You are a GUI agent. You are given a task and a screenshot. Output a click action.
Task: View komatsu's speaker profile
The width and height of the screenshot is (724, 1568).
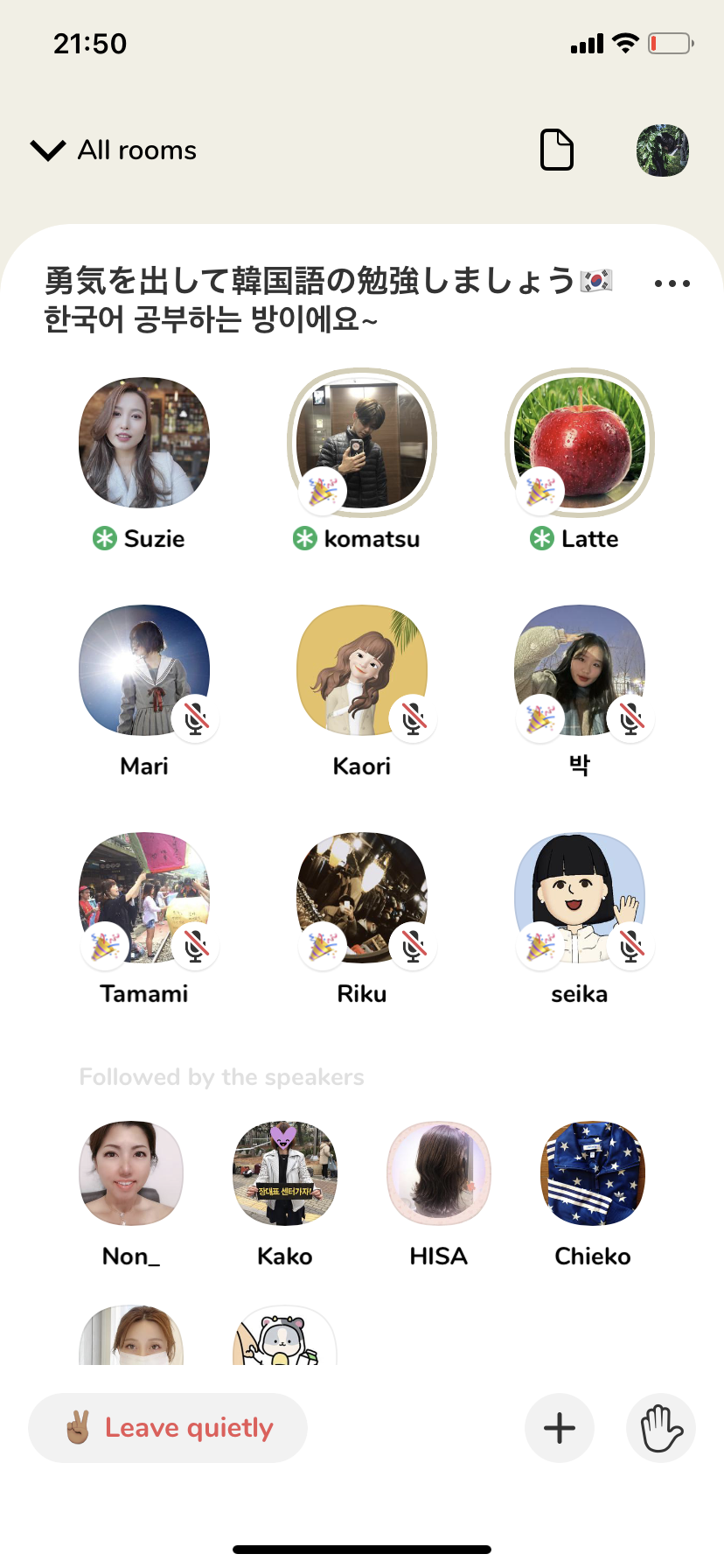(x=362, y=443)
